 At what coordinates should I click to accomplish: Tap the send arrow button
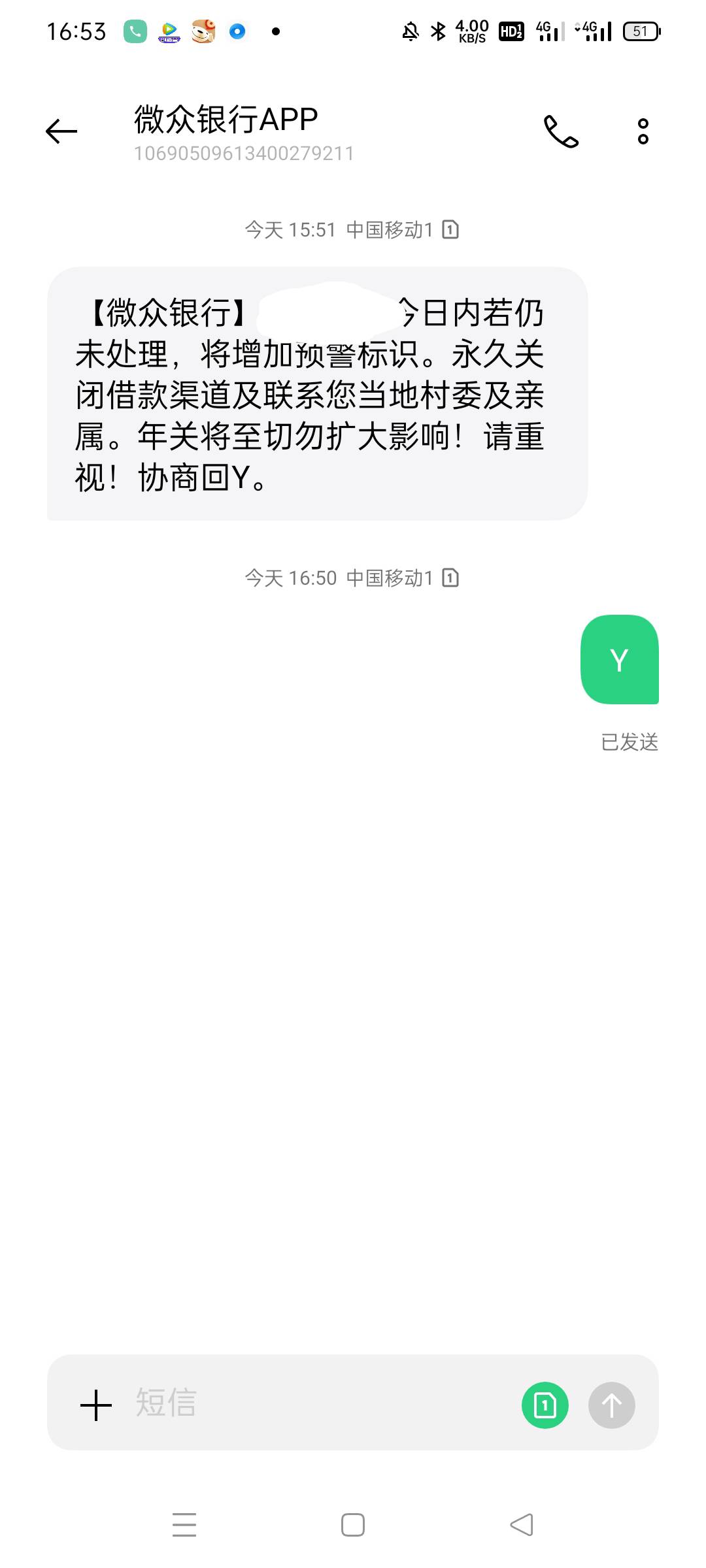(612, 1405)
